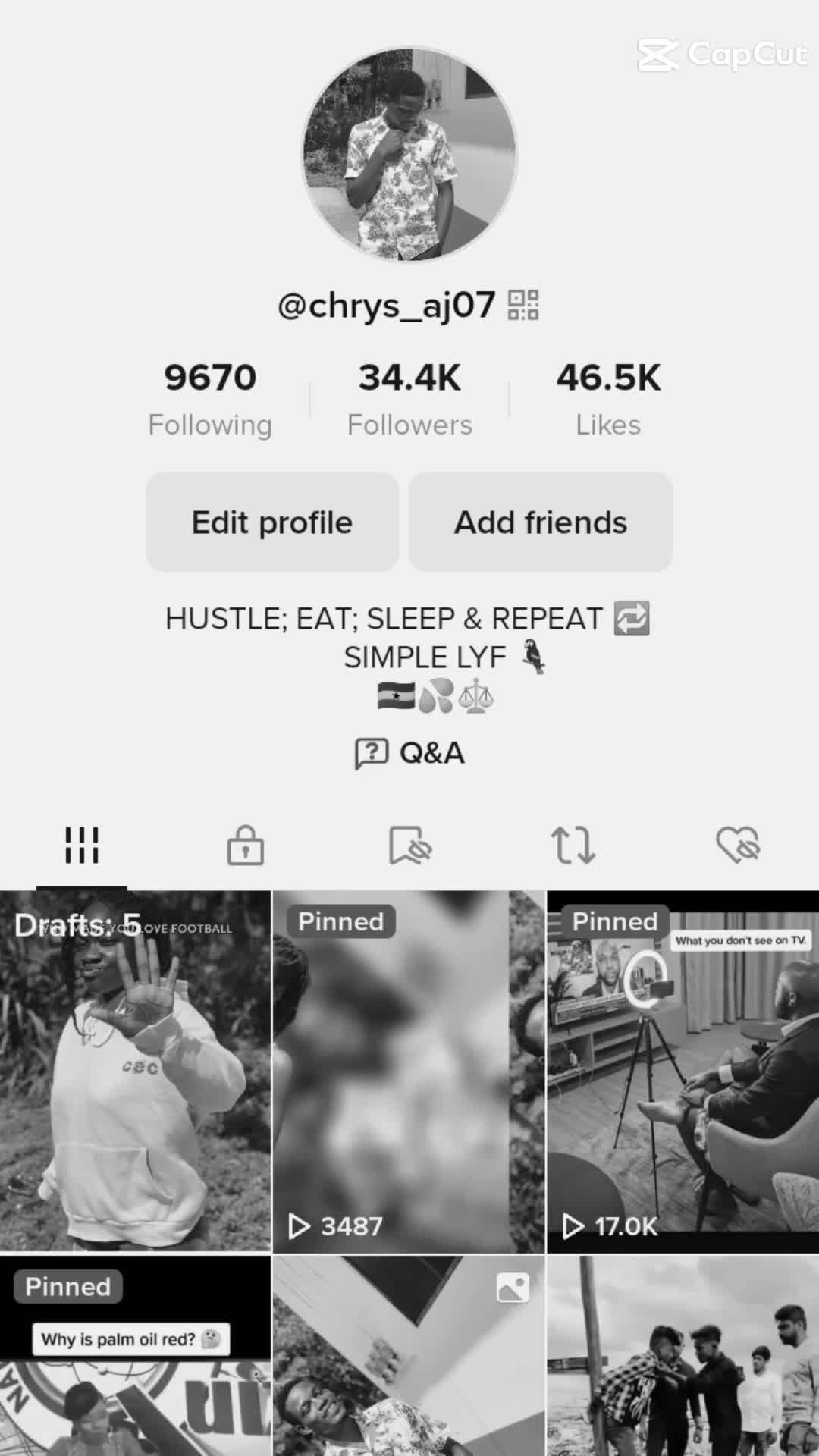Open the video of men on the beach
819x1456 pixels.
pos(682,1357)
